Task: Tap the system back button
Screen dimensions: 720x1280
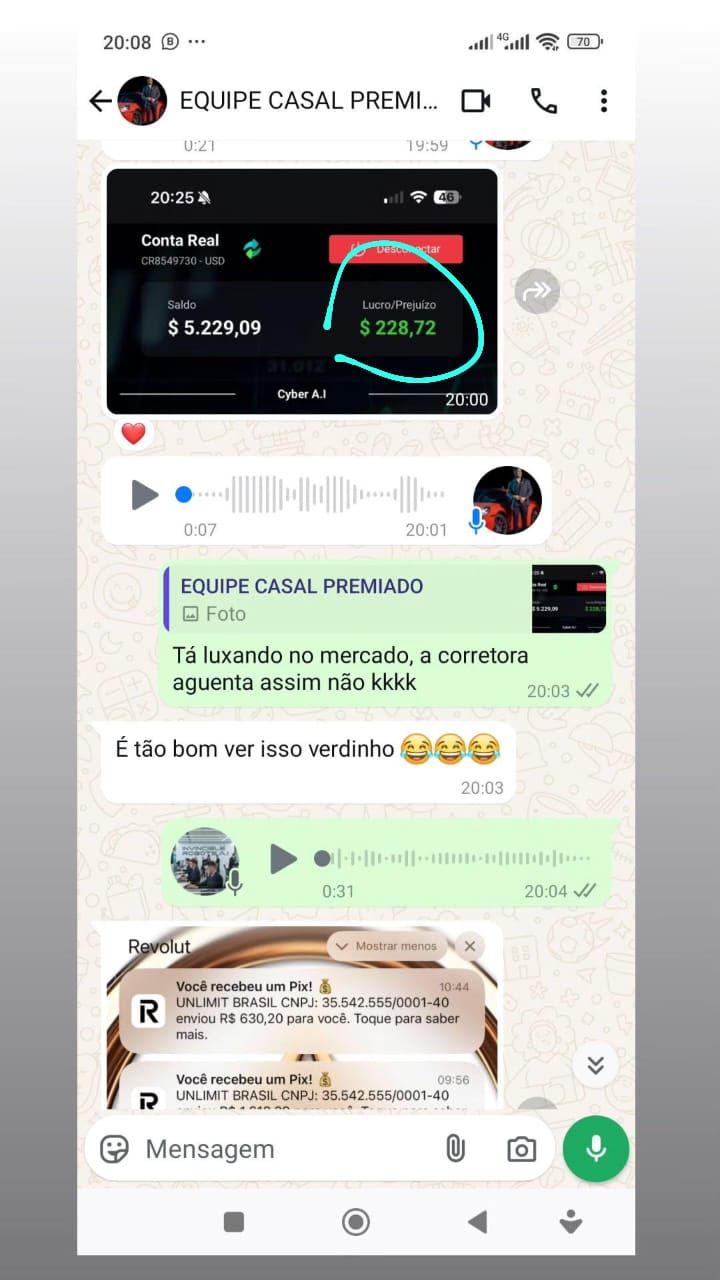Action: [x=477, y=1221]
